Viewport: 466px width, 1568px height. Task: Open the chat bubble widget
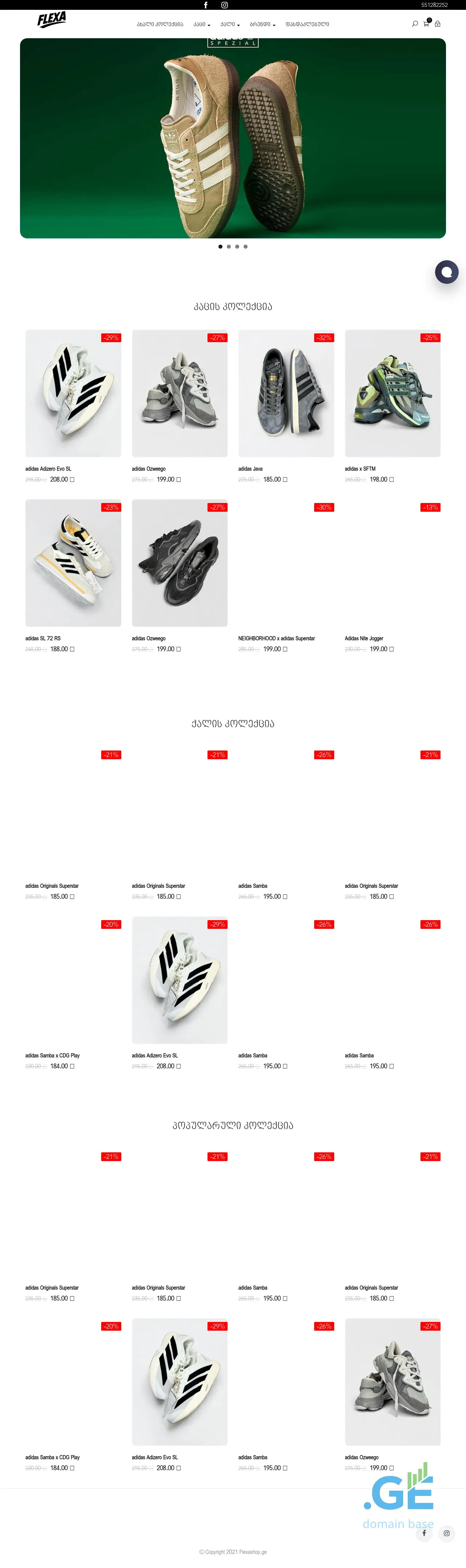click(x=446, y=272)
